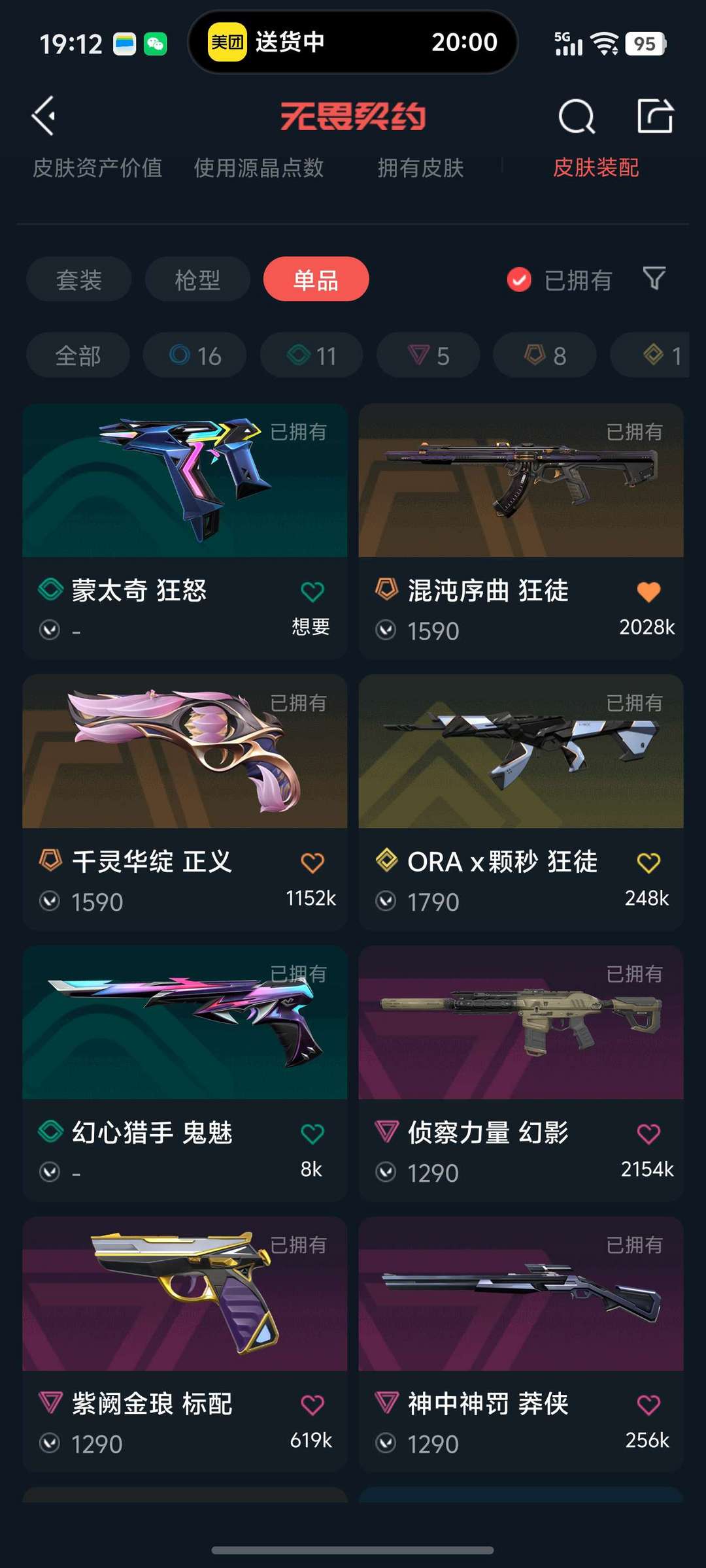Open the filter funnel icon

(x=654, y=279)
